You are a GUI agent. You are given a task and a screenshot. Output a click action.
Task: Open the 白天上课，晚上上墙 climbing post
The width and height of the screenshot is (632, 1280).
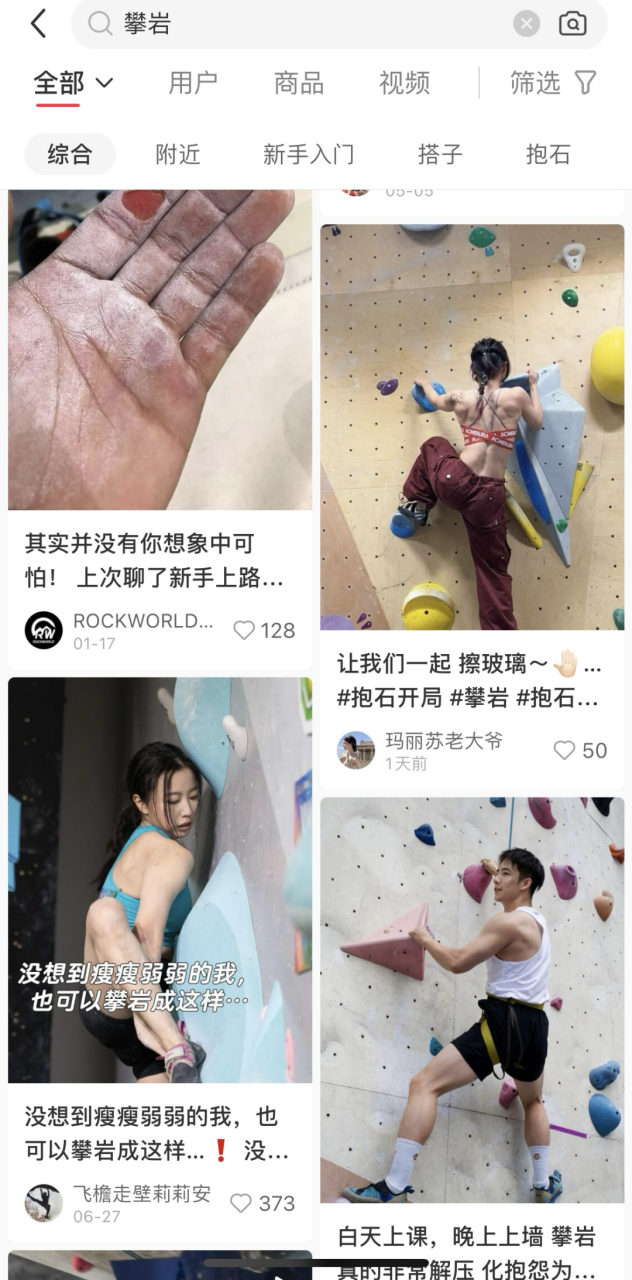tap(472, 1000)
